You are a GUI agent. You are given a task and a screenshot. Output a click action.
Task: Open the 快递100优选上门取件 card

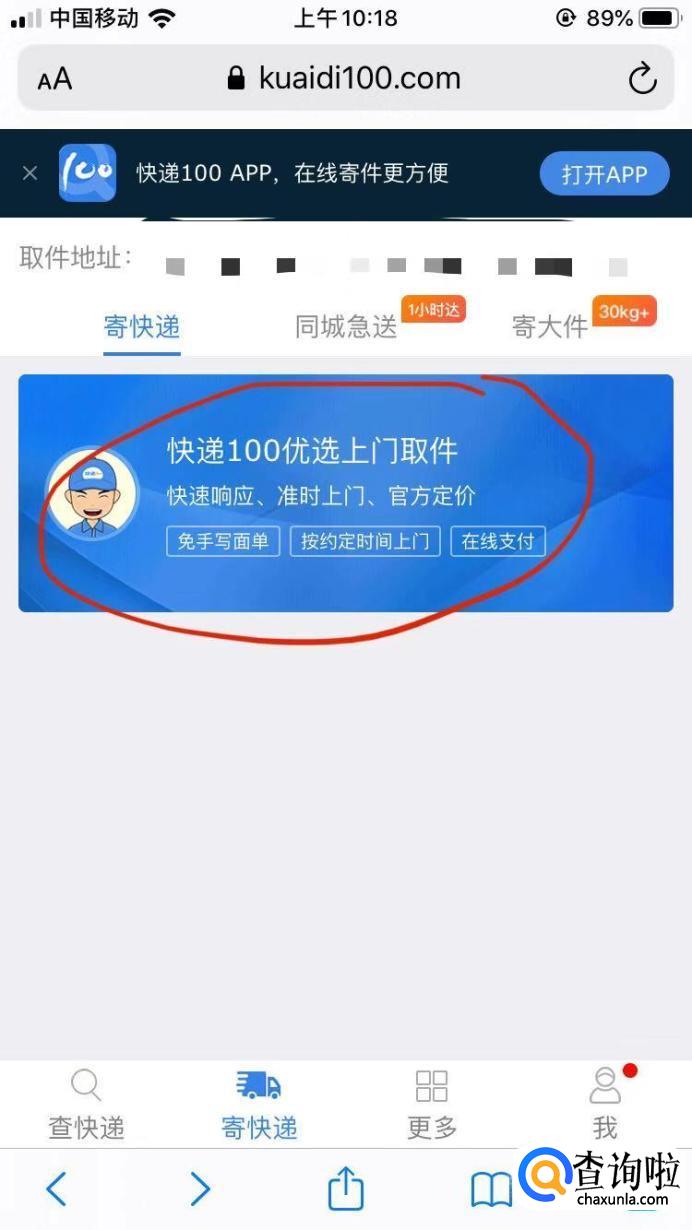tap(345, 492)
